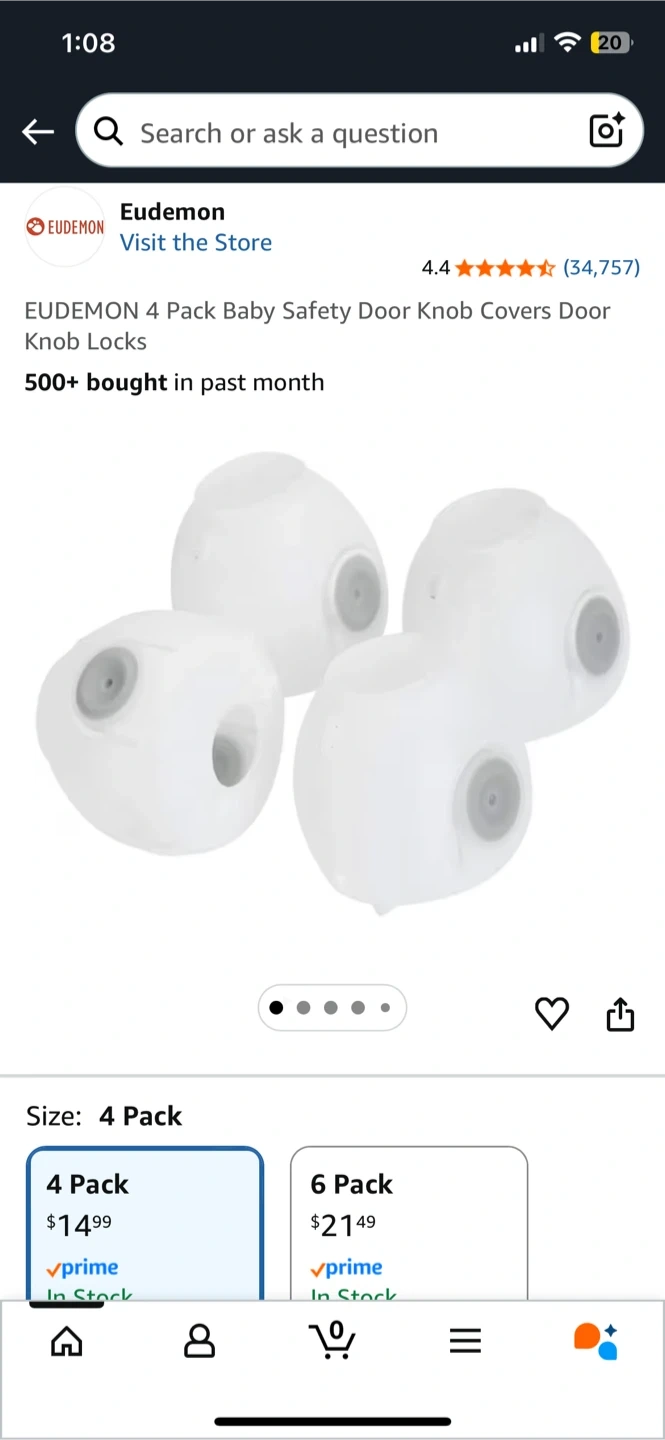Screen dimensions: 665x1440
Task: Open the hamburger menu tab
Action: (465, 1341)
